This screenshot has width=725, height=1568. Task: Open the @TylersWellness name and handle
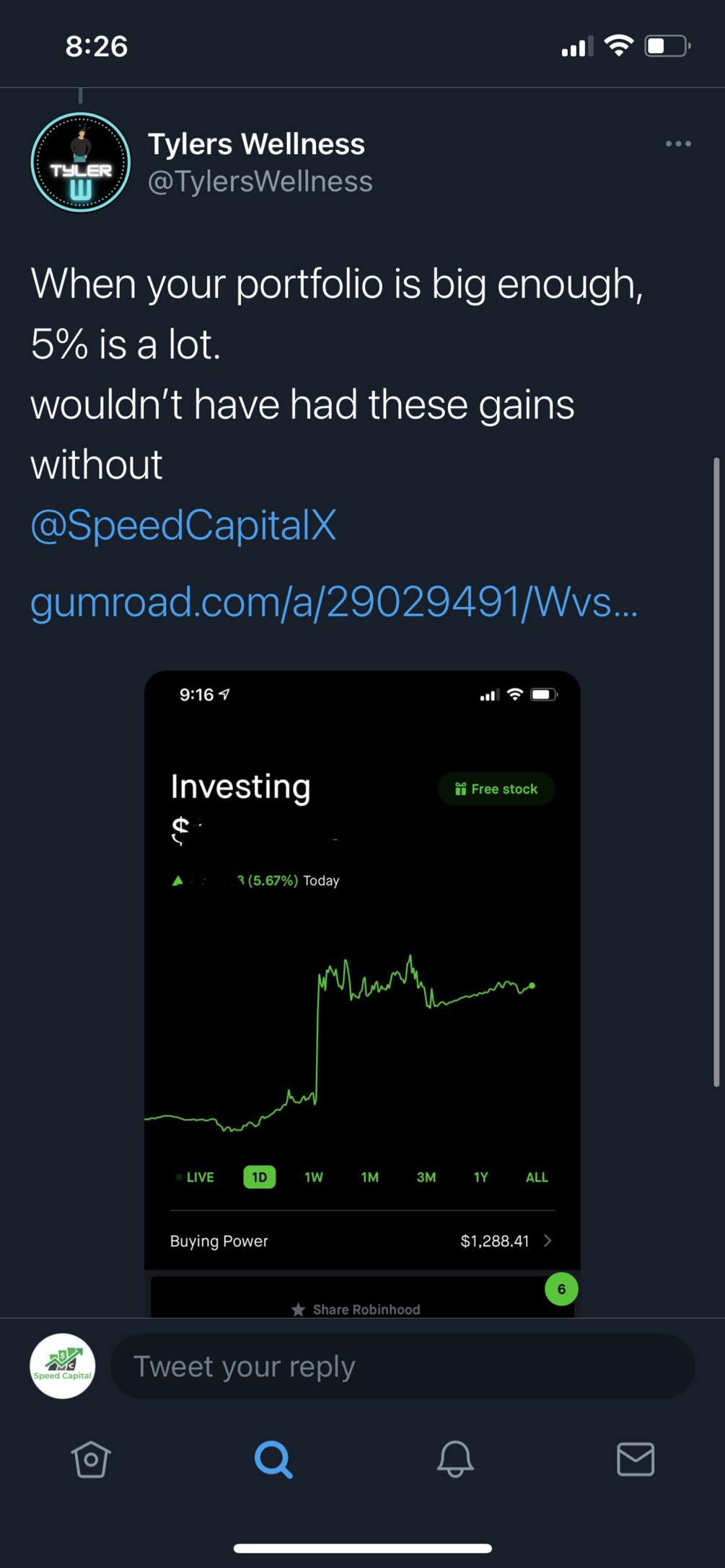[260, 163]
